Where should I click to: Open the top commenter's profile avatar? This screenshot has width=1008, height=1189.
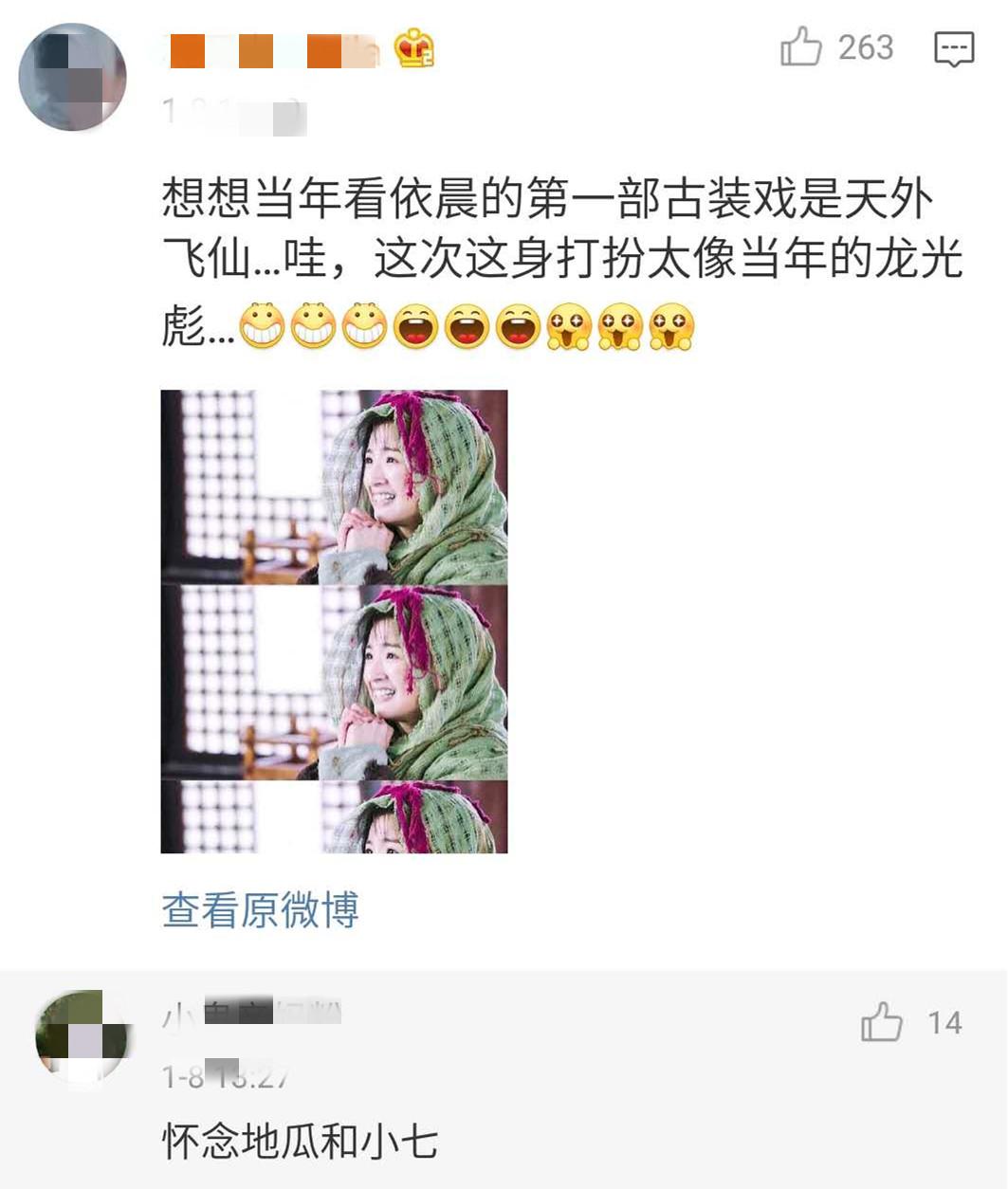click(72, 77)
